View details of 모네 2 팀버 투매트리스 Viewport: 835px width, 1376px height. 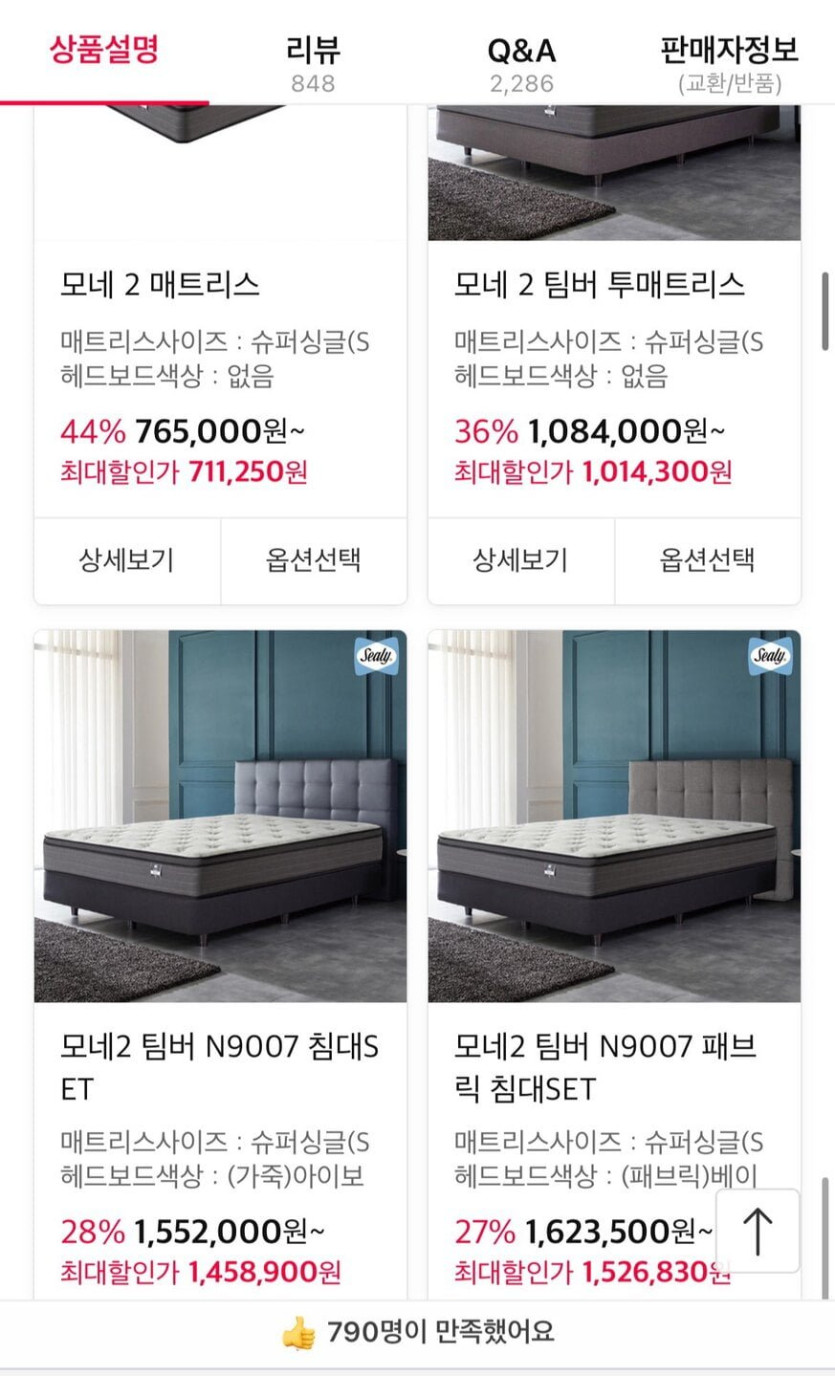coord(521,560)
